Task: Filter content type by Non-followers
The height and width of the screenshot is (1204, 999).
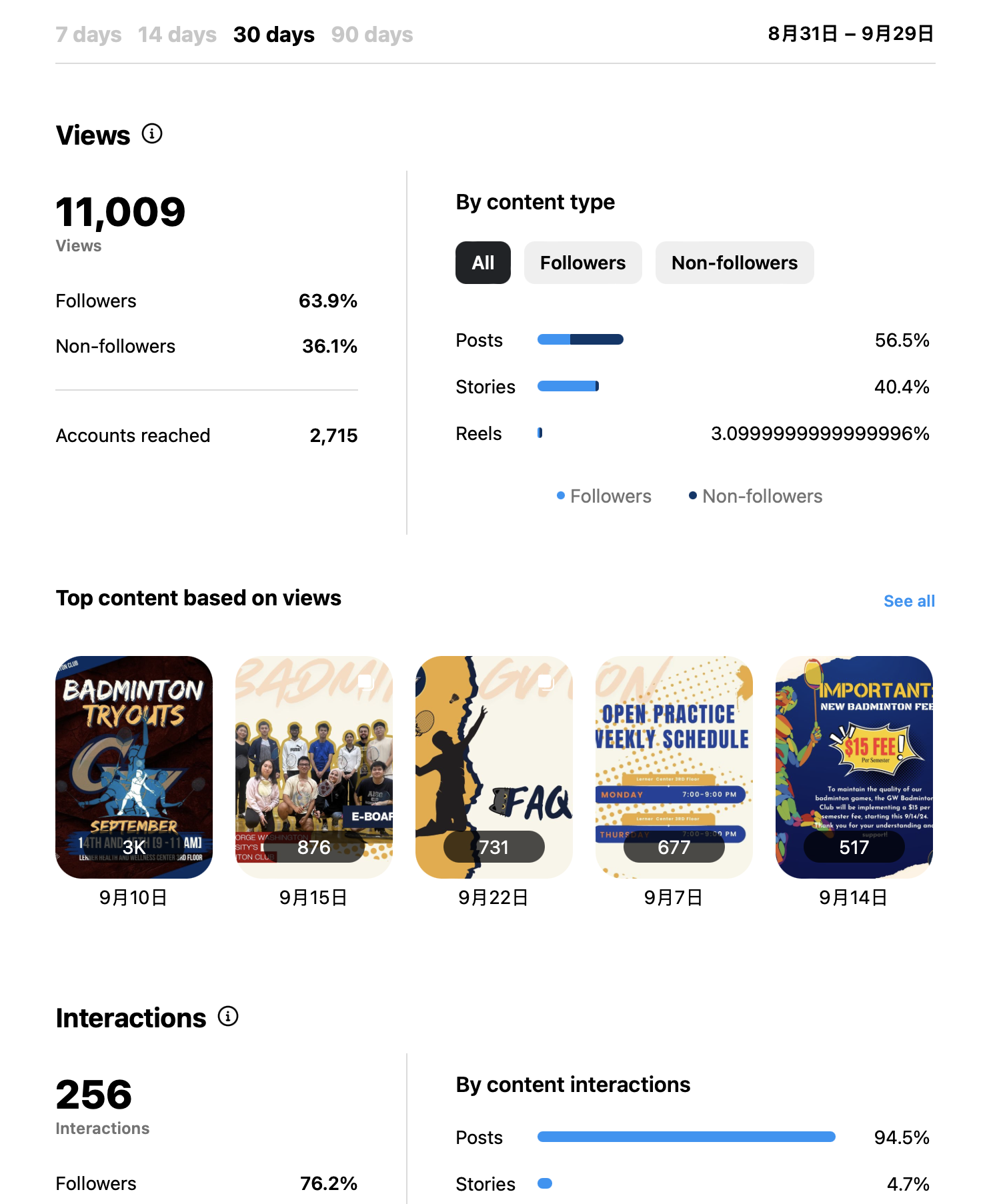Action: 734,263
